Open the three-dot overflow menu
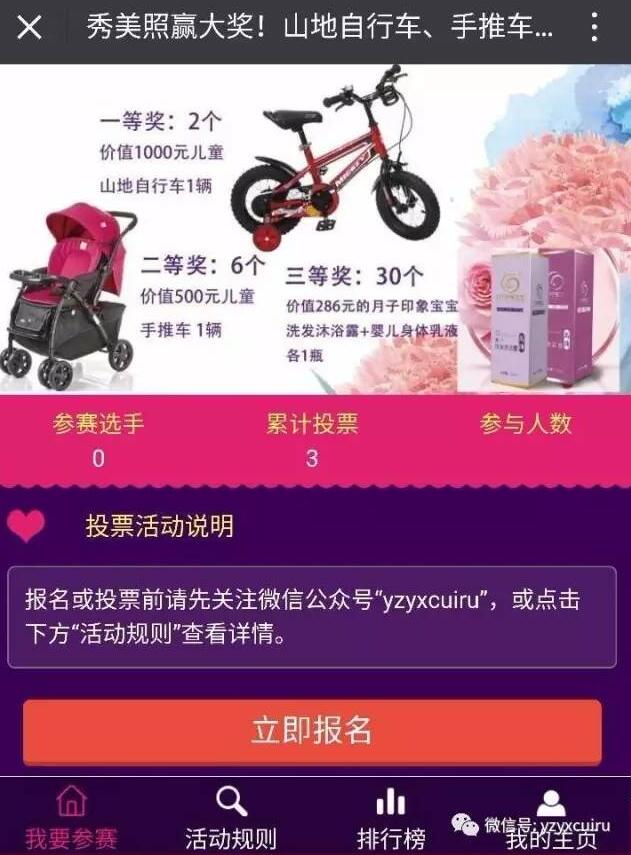 coord(595,28)
